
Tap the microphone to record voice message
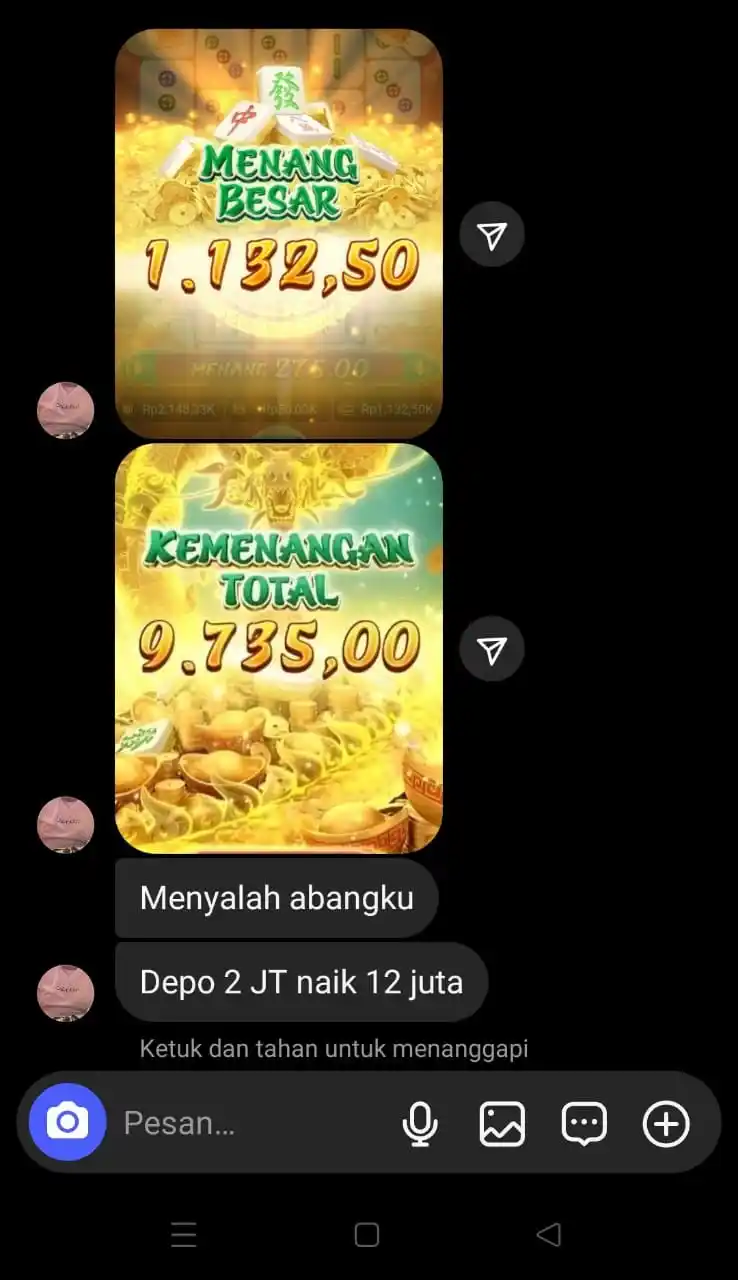coord(421,1123)
